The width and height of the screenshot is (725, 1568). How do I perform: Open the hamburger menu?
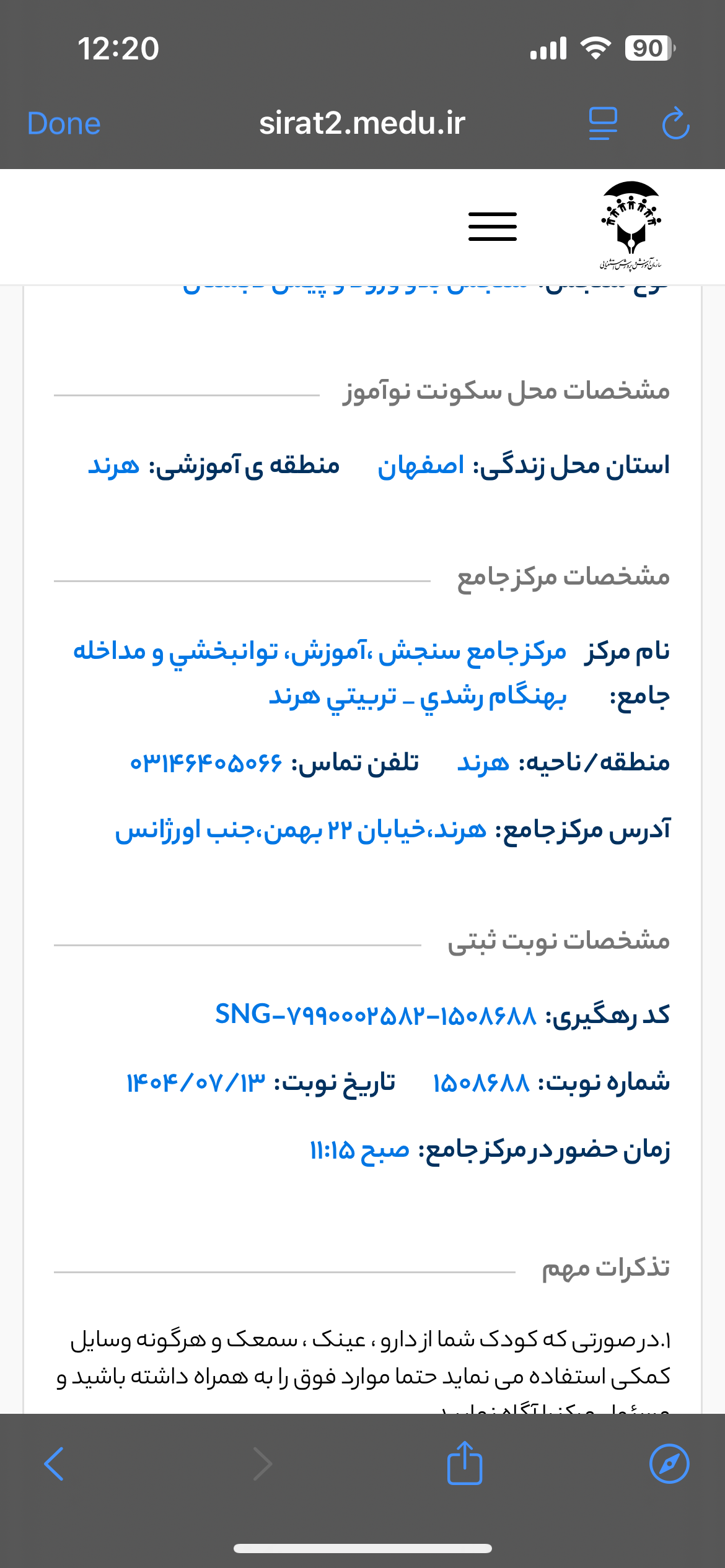[492, 226]
